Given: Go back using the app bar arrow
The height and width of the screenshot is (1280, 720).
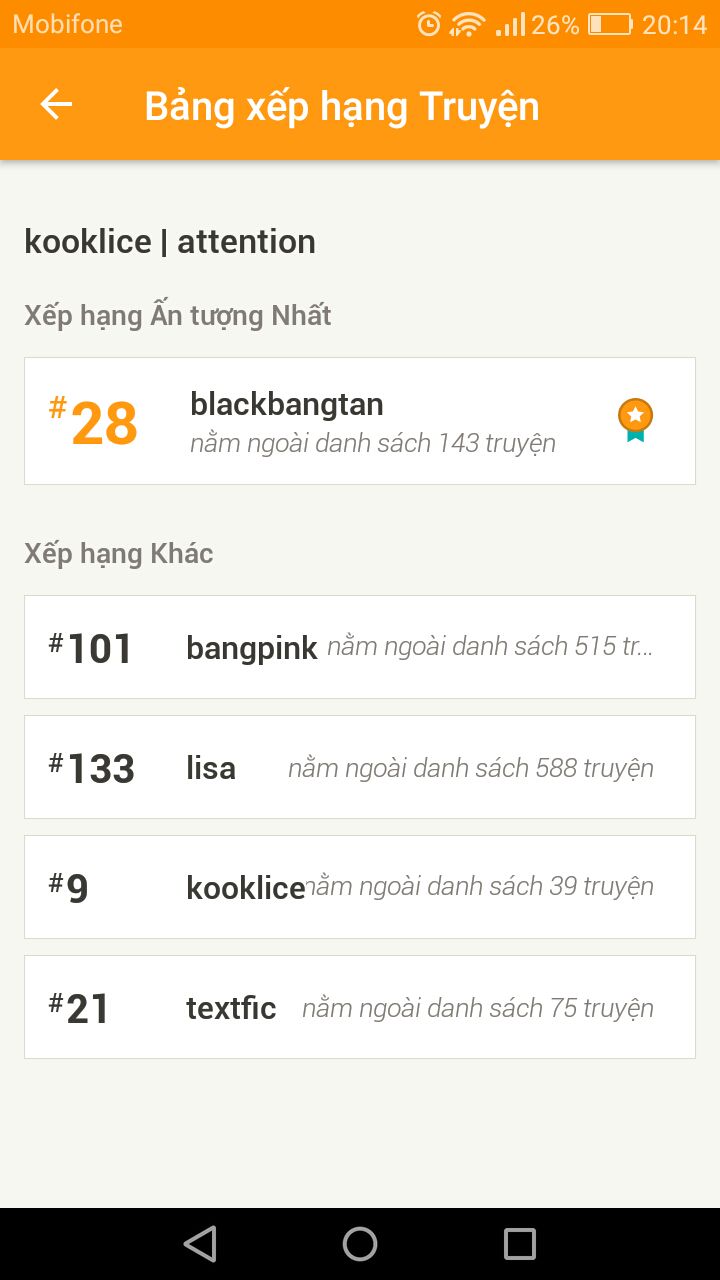Looking at the screenshot, I should 56,105.
